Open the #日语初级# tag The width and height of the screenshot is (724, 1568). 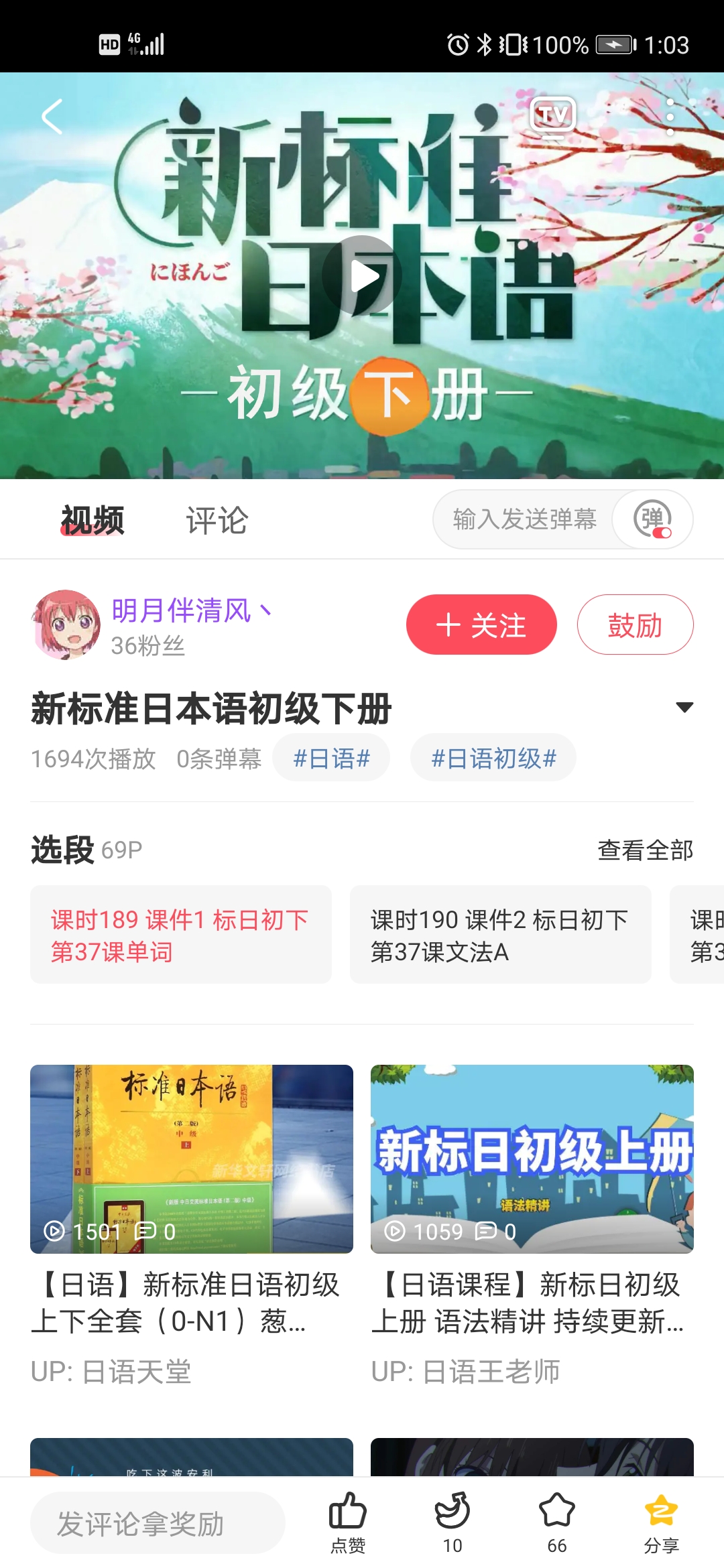tap(493, 758)
